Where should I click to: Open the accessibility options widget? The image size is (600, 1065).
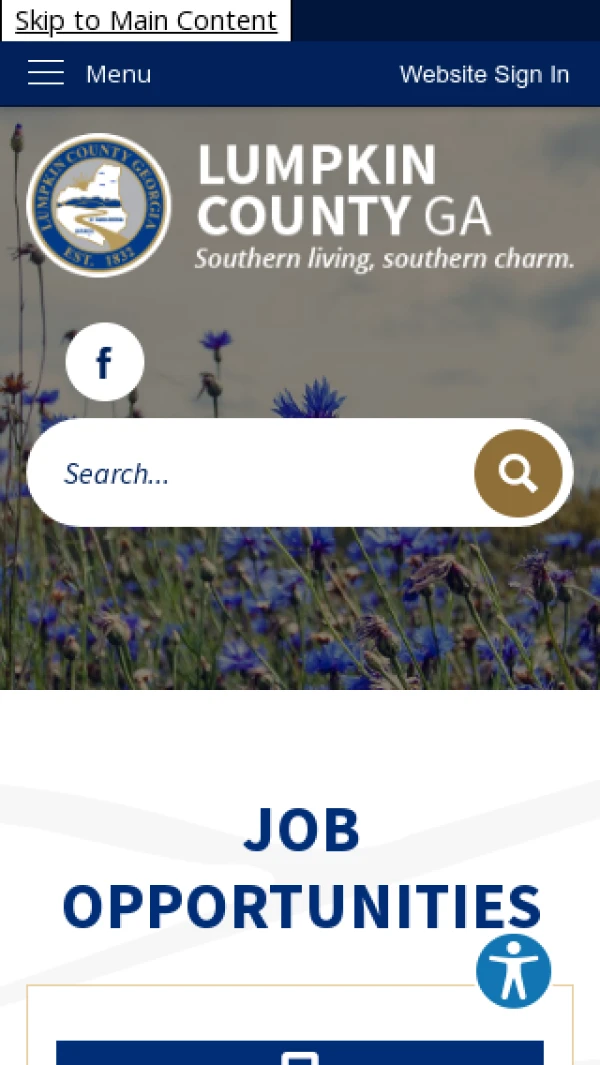pyautogui.click(x=514, y=971)
